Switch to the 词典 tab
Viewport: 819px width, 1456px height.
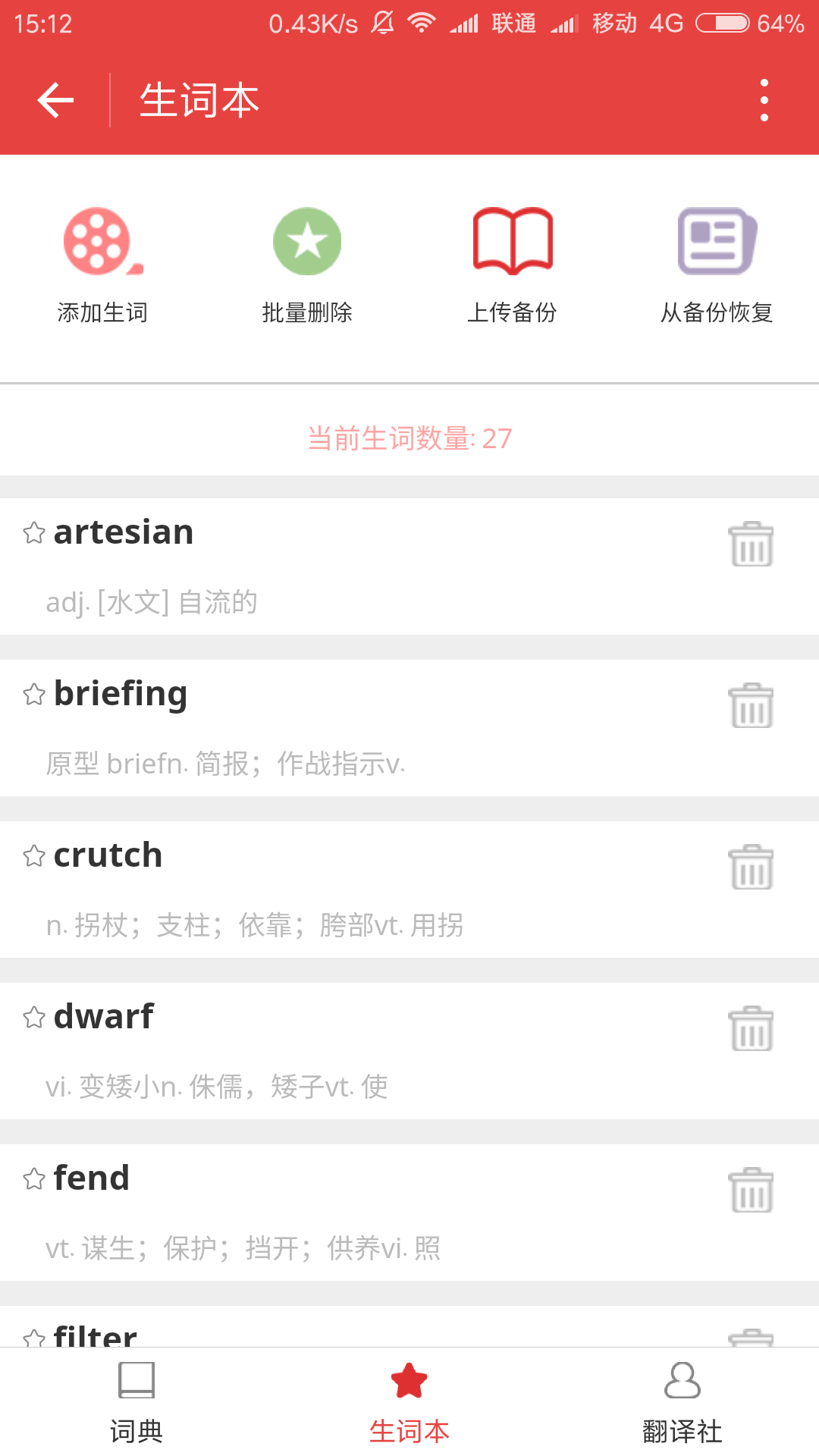[136, 1403]
